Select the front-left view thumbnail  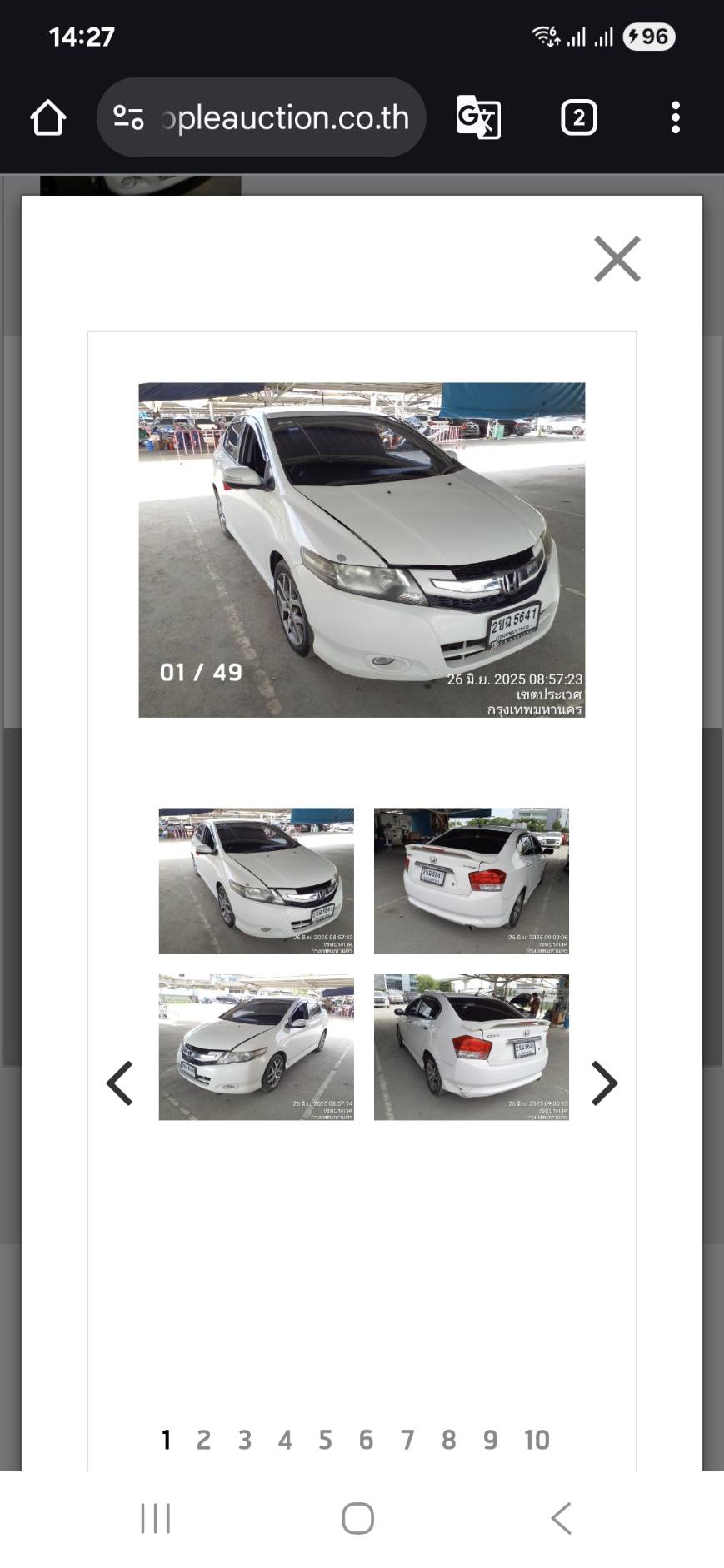257,1048
